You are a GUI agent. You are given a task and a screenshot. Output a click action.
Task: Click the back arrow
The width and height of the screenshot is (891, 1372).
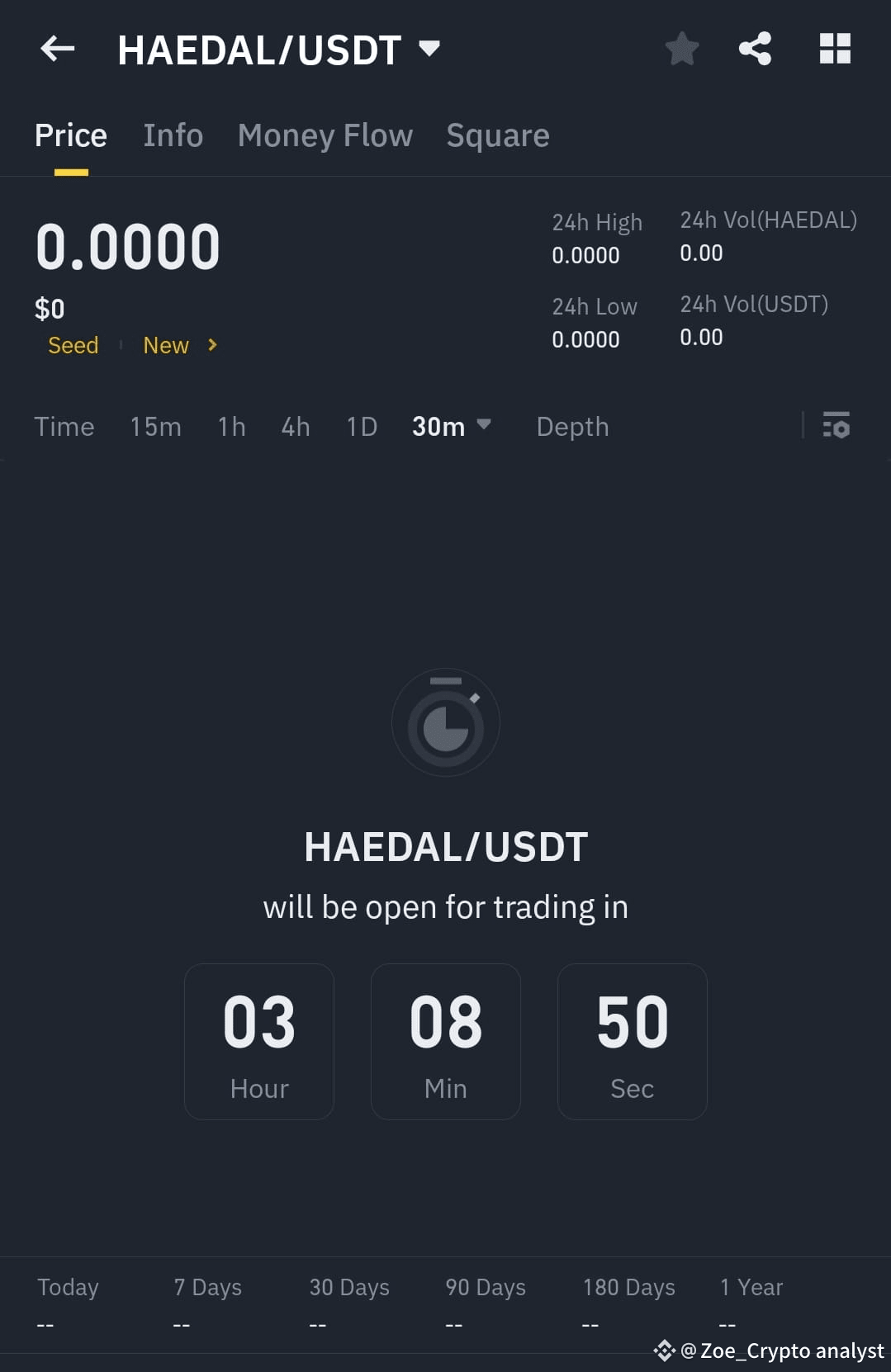tap(57, 49)
